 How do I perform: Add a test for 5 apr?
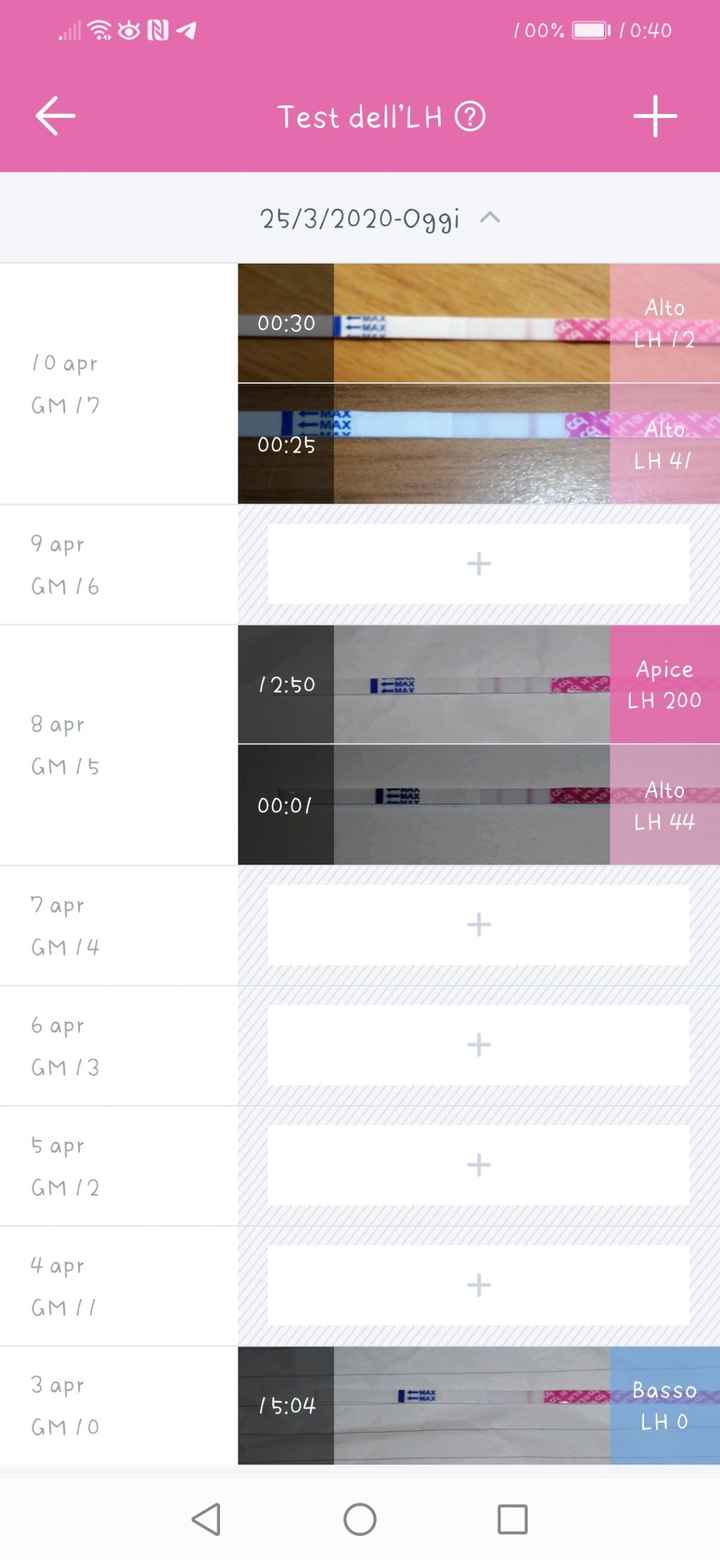pyautogui.click(x=478, y=1165)
